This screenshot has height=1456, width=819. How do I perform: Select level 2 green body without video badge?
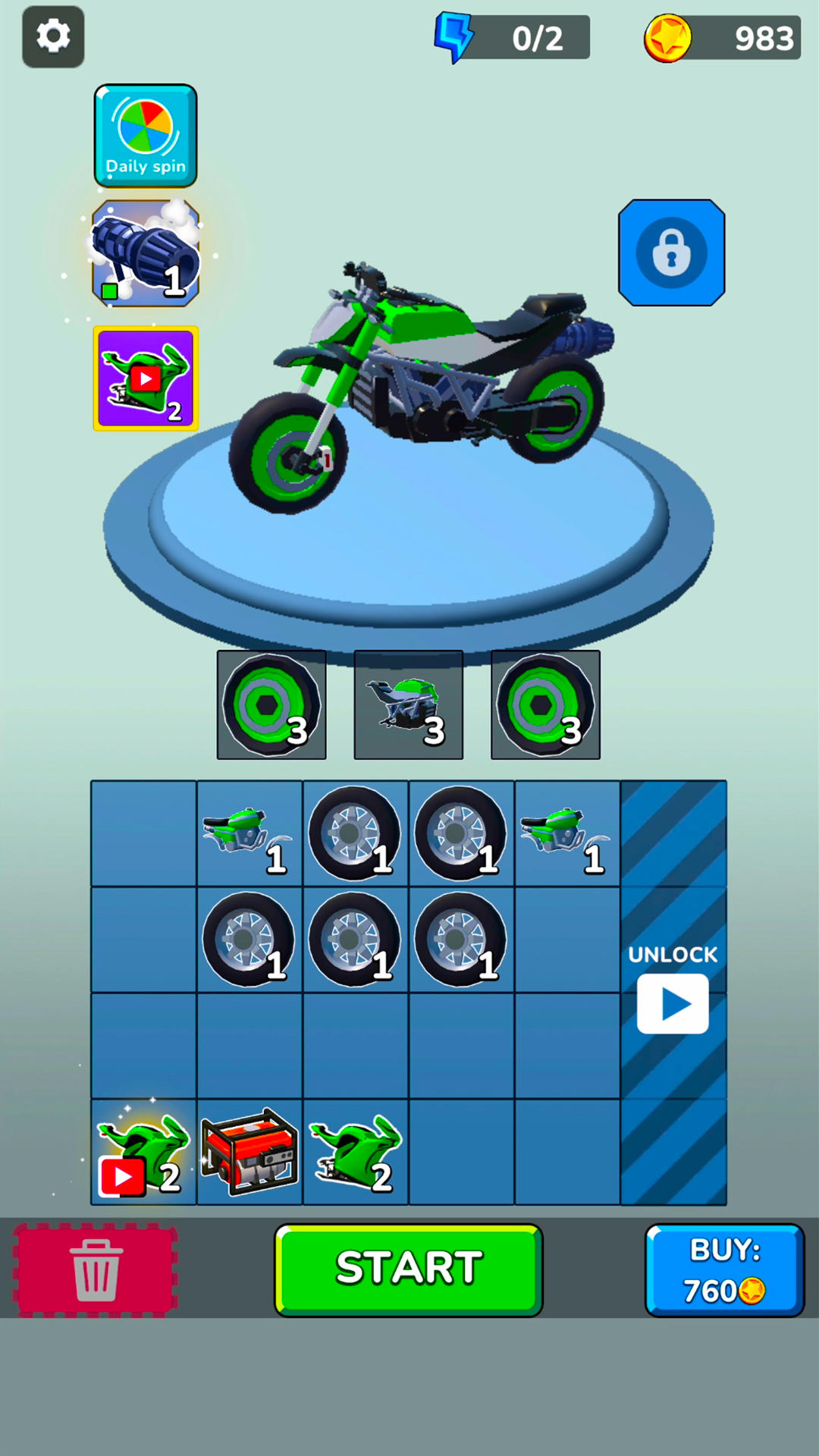tap(356, 1152)
